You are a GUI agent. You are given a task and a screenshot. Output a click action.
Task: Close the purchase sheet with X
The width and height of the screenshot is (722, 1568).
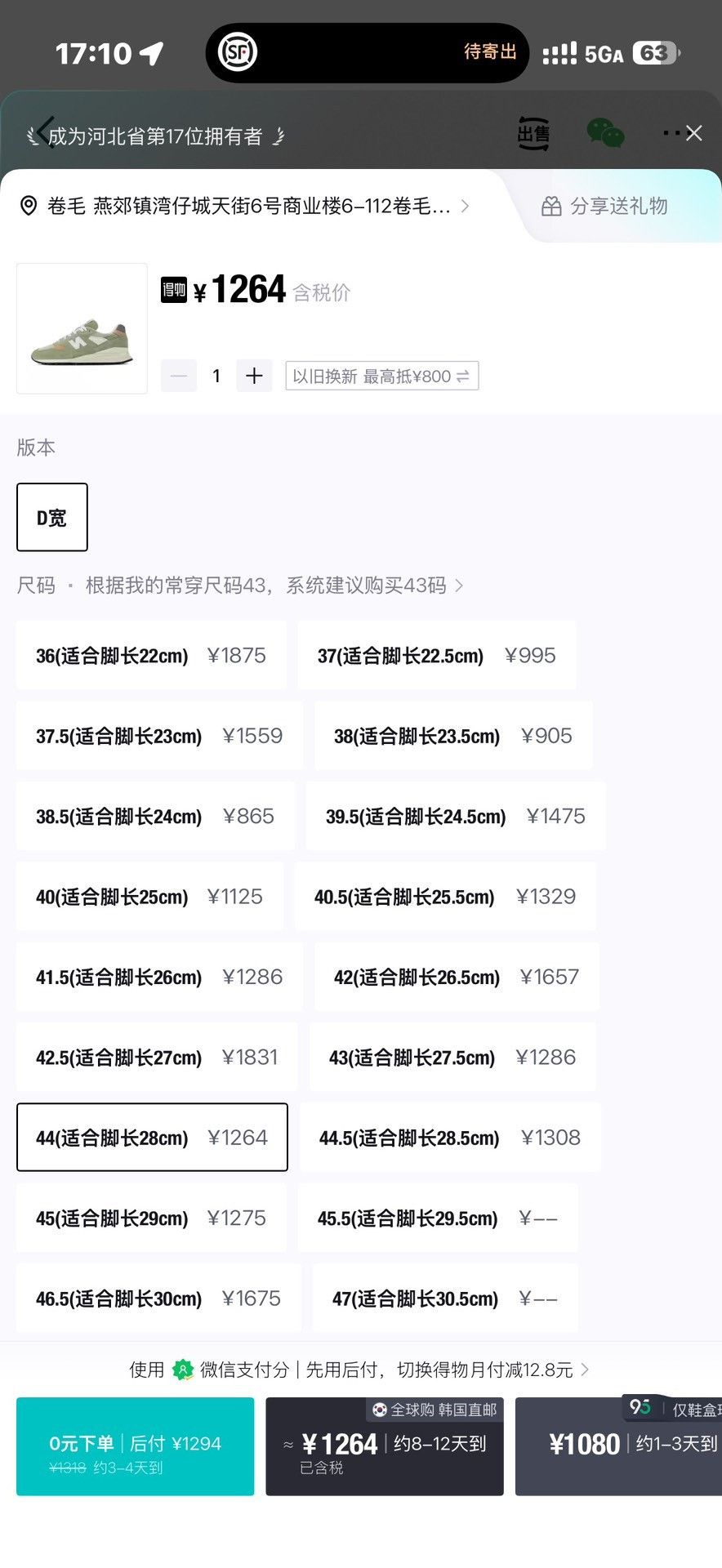(694, 133)
